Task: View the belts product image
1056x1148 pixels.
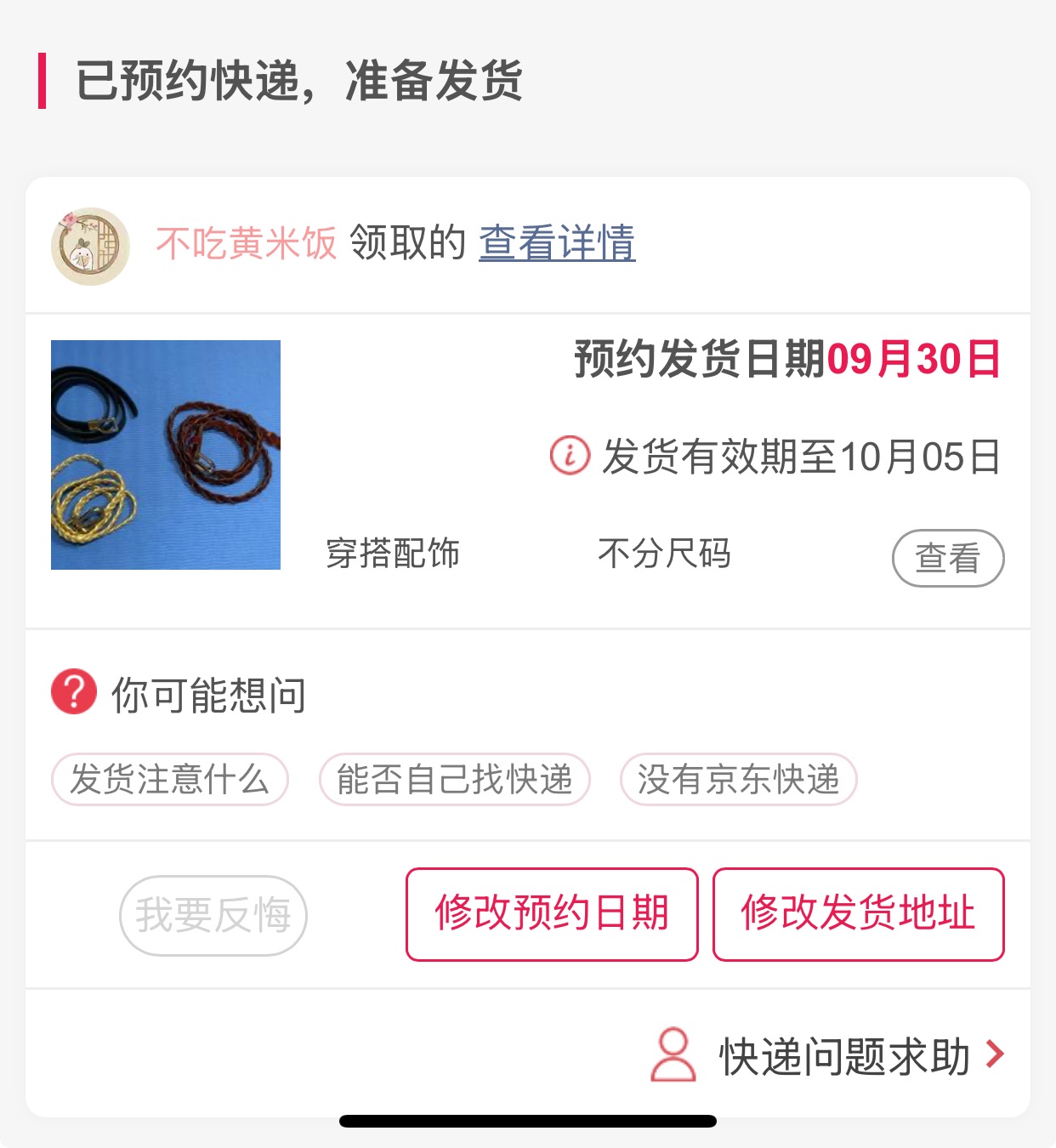Action: click(x=166, y=455)
